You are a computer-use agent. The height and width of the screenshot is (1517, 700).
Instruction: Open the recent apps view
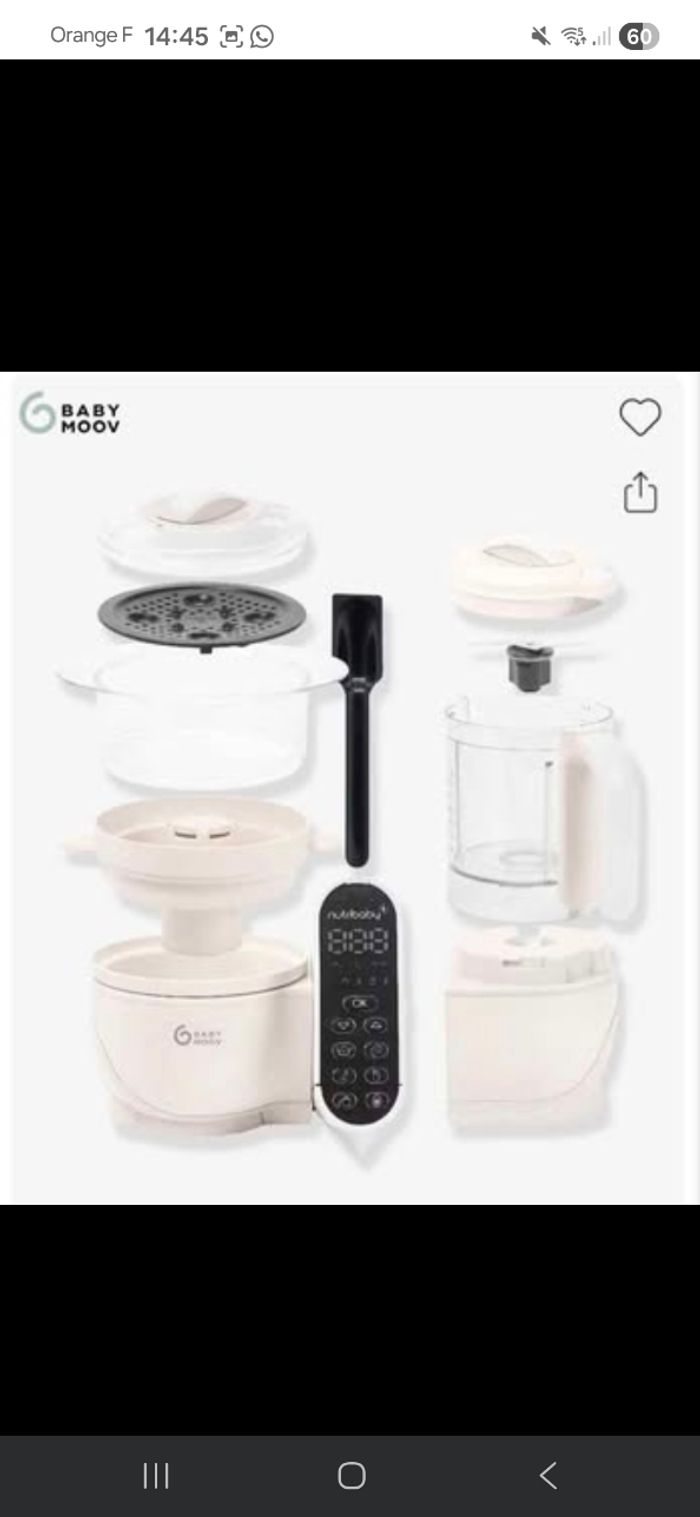point(156,1475)
